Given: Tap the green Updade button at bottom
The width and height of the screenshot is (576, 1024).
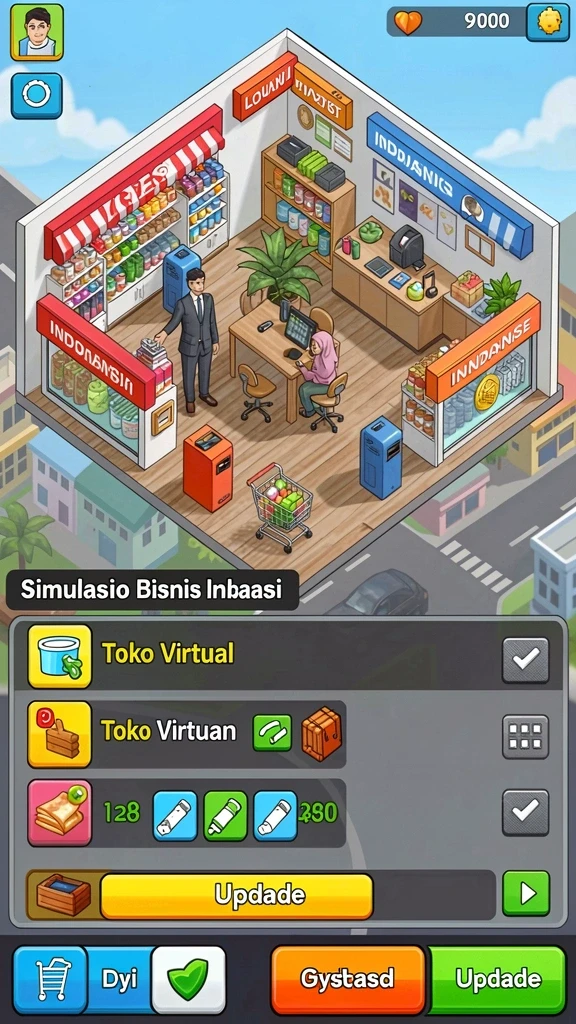Looking at the screenshot, I should (x=498, y=980).
